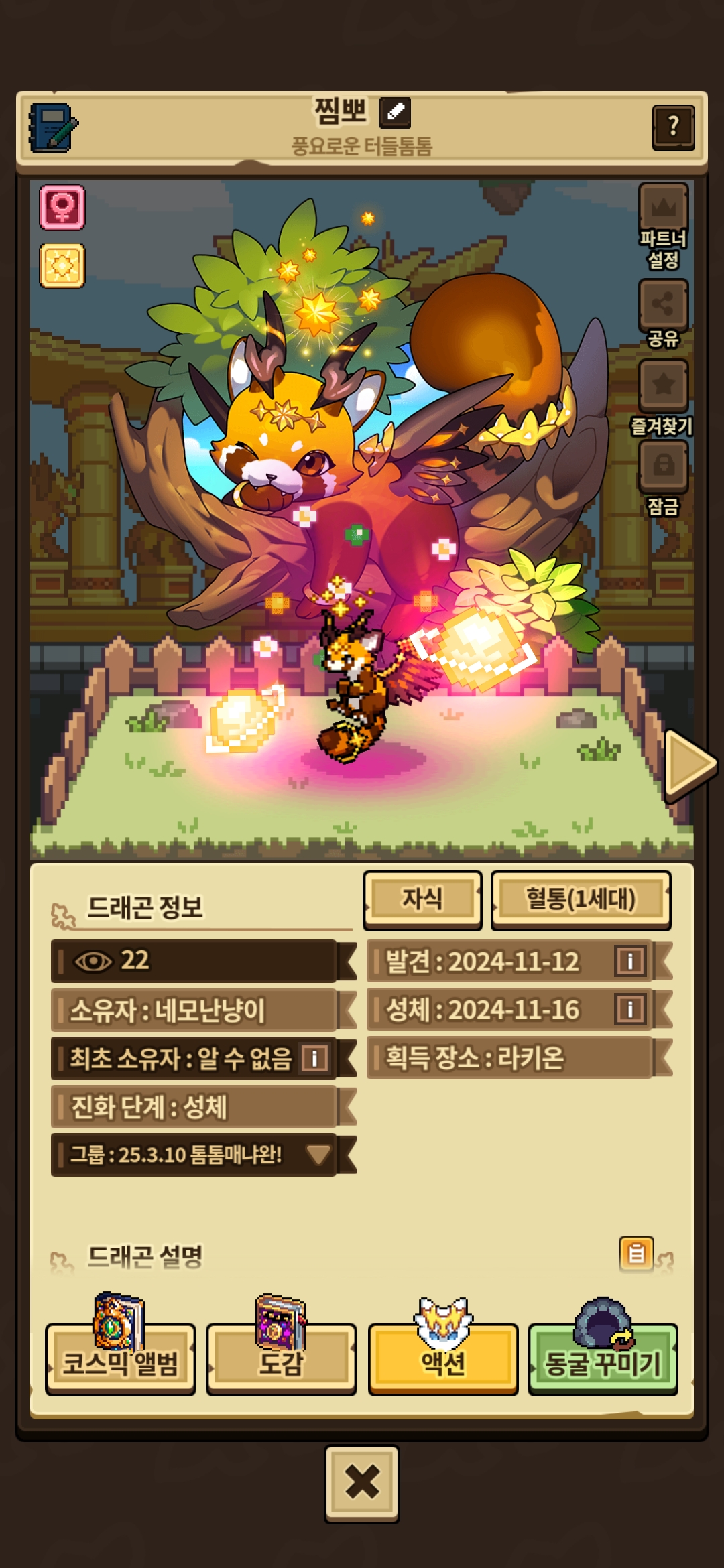Expand the 그룹 dropdown

(318, 1155)
